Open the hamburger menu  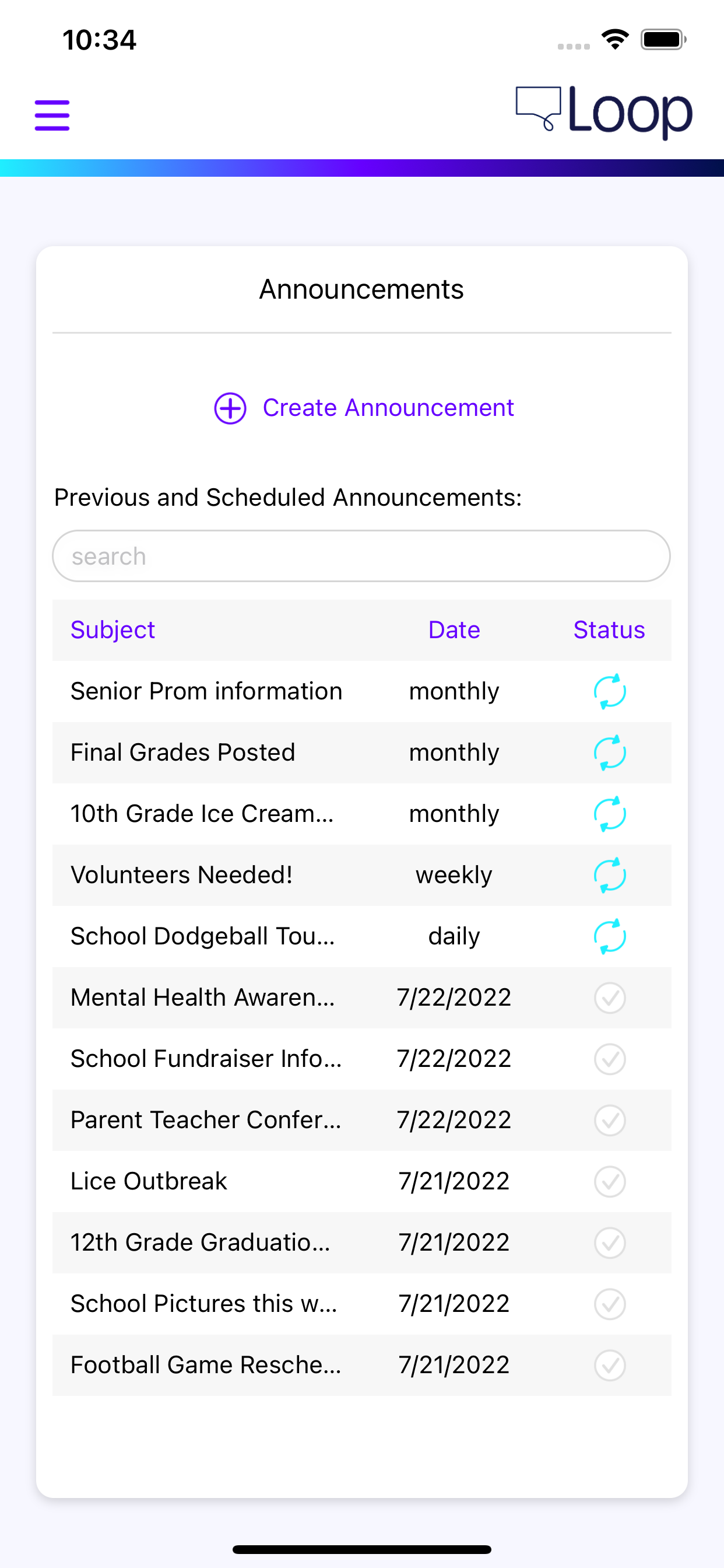tap(52, 116)
